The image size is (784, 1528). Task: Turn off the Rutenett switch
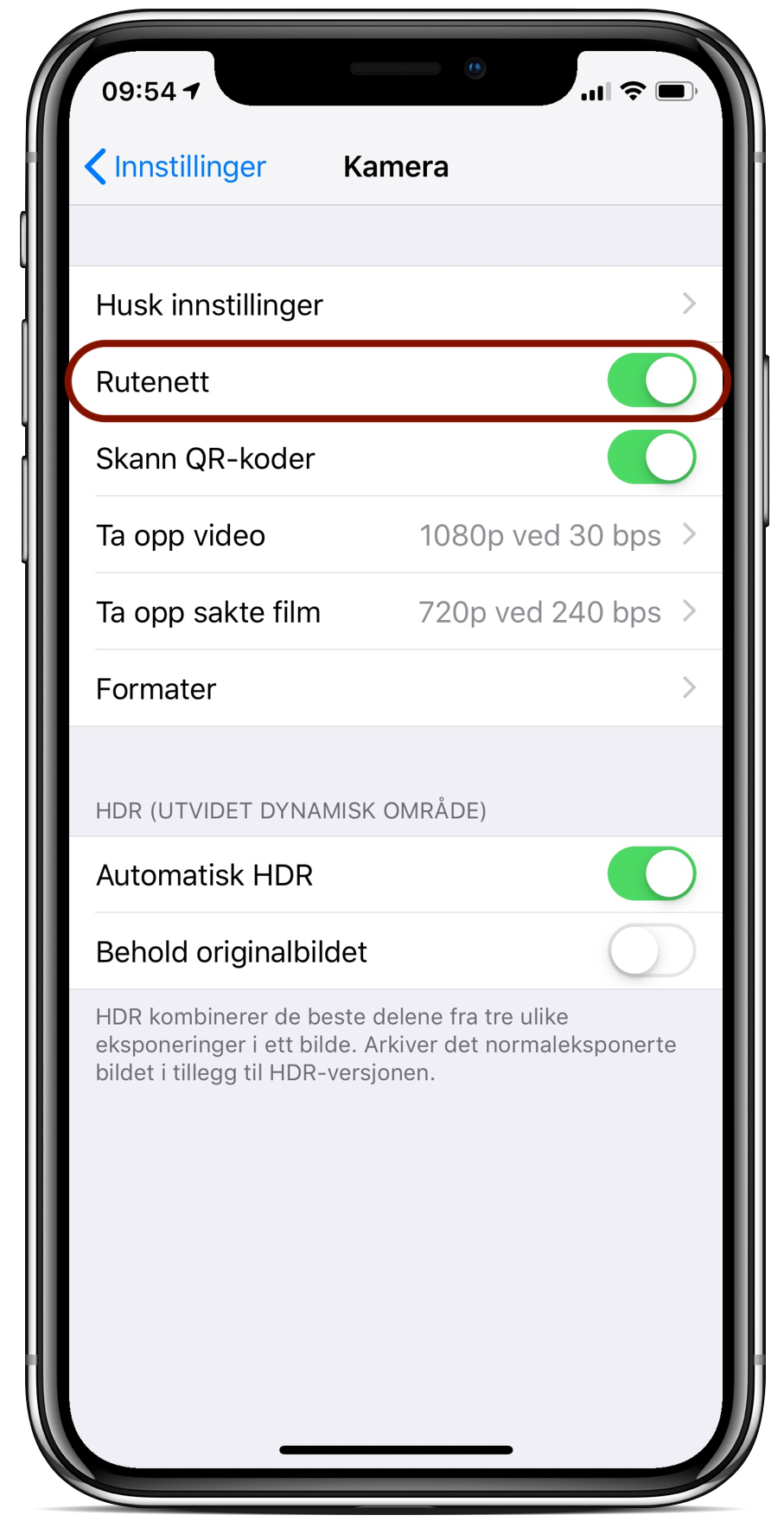click(651, 380)
